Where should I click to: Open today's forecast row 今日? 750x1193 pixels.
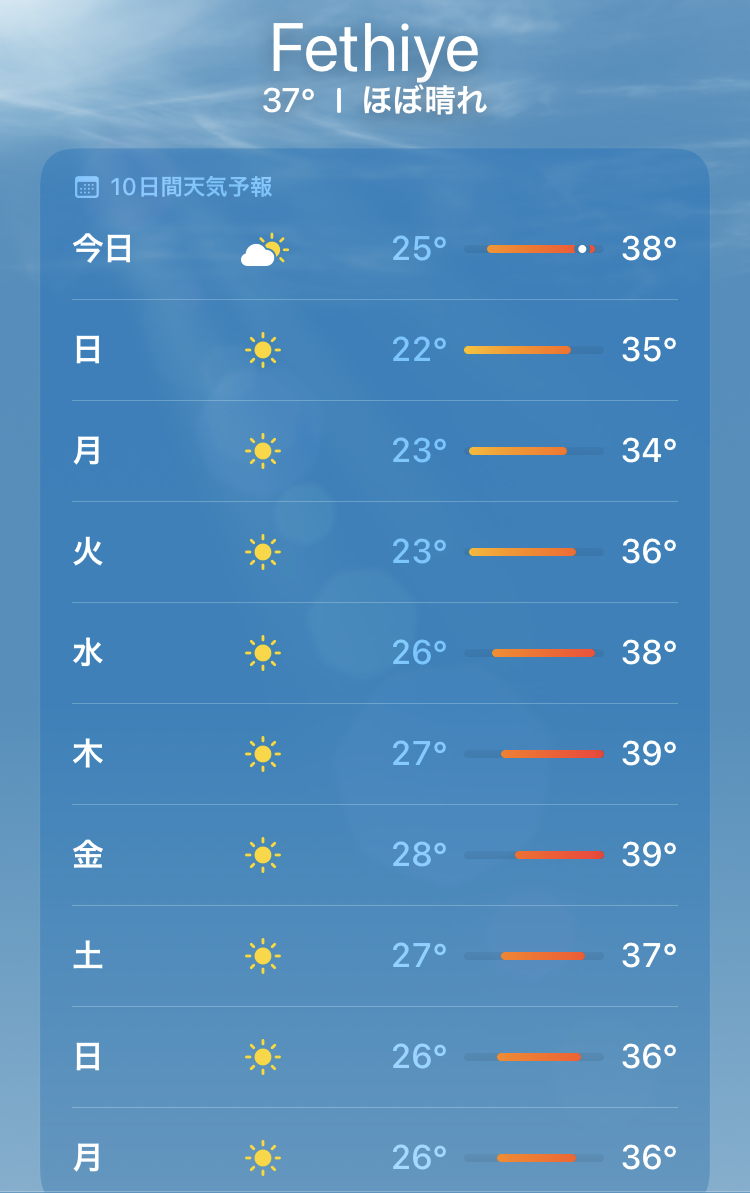pos(374,250)
